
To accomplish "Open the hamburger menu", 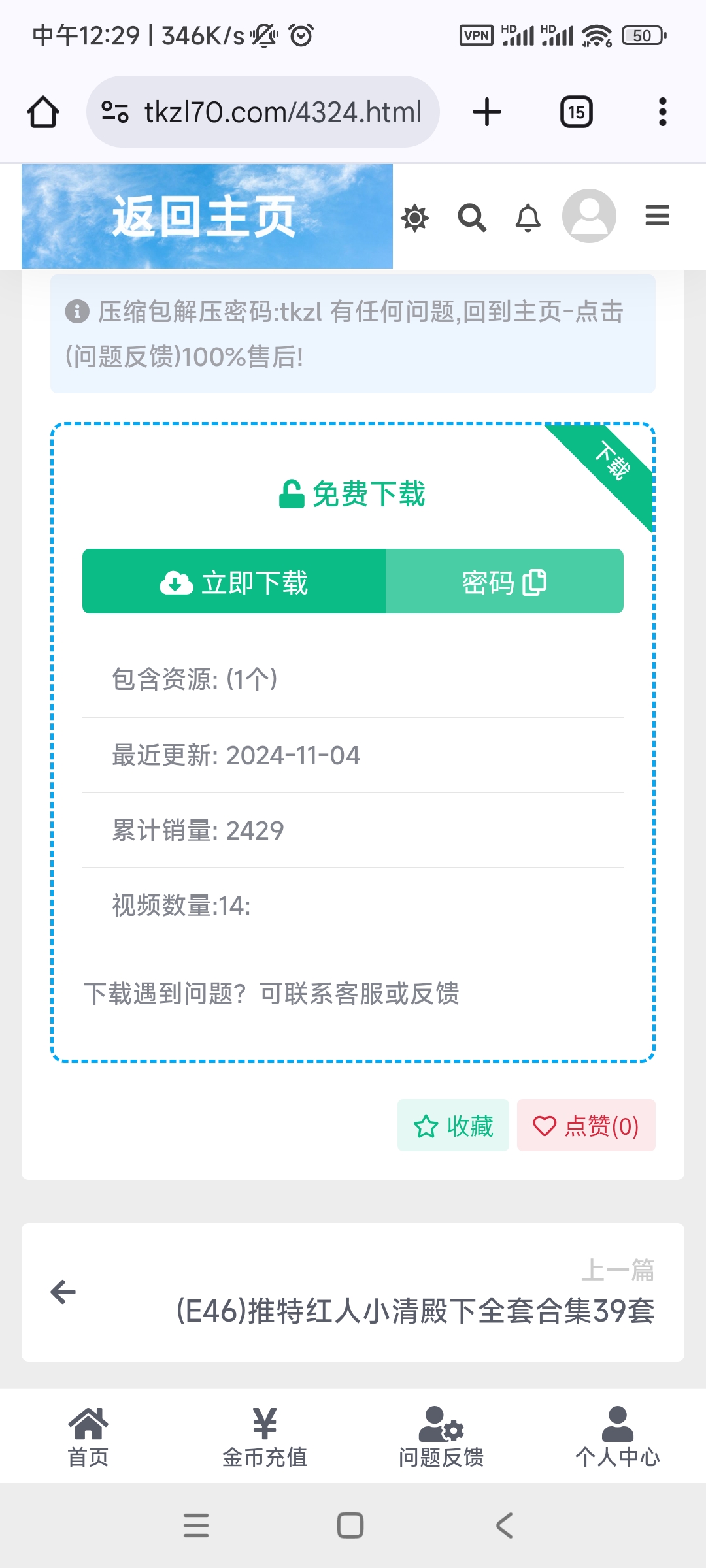I will click(x=657, y=216).
